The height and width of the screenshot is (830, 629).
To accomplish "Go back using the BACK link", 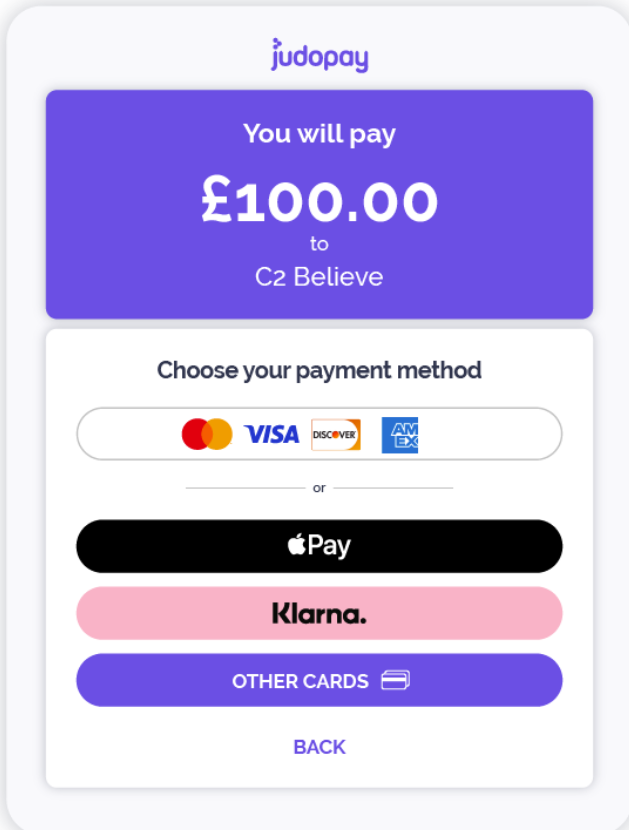I will tap(319, 747).
